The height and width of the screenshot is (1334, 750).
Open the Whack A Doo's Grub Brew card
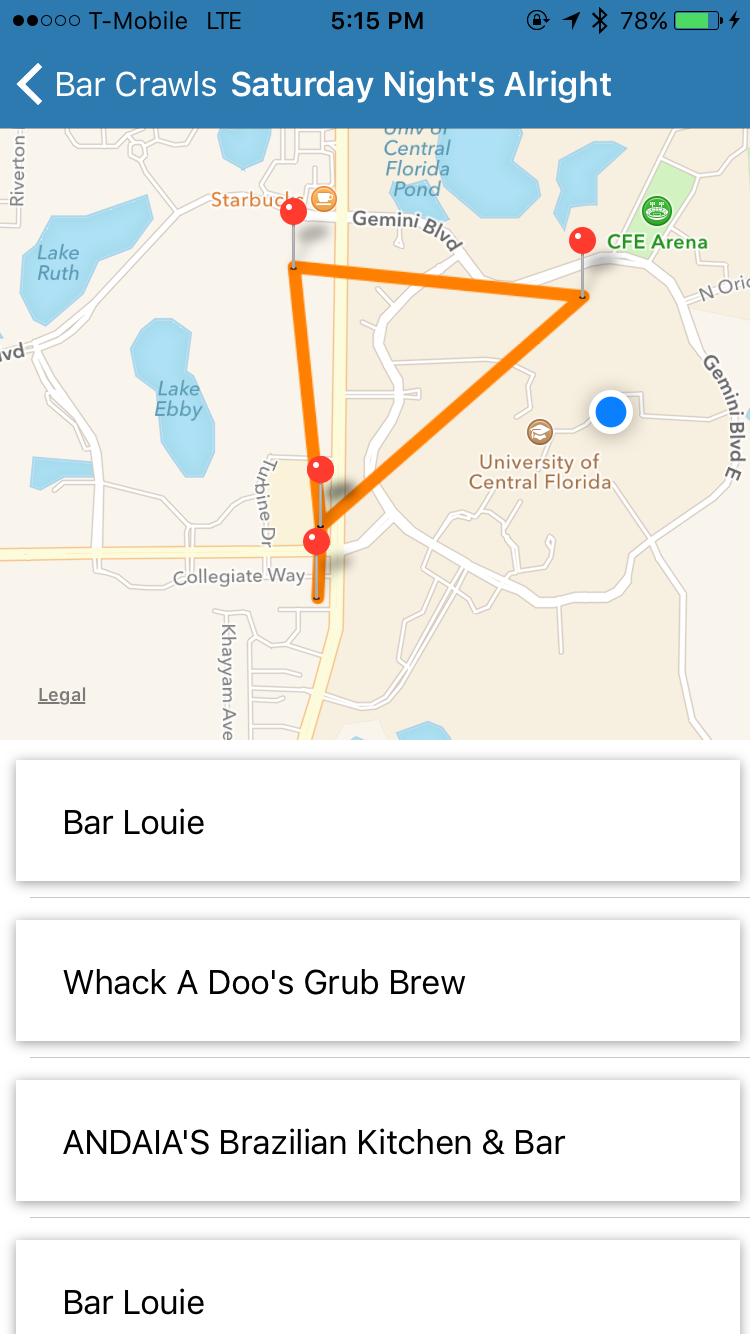coord(377,981)
